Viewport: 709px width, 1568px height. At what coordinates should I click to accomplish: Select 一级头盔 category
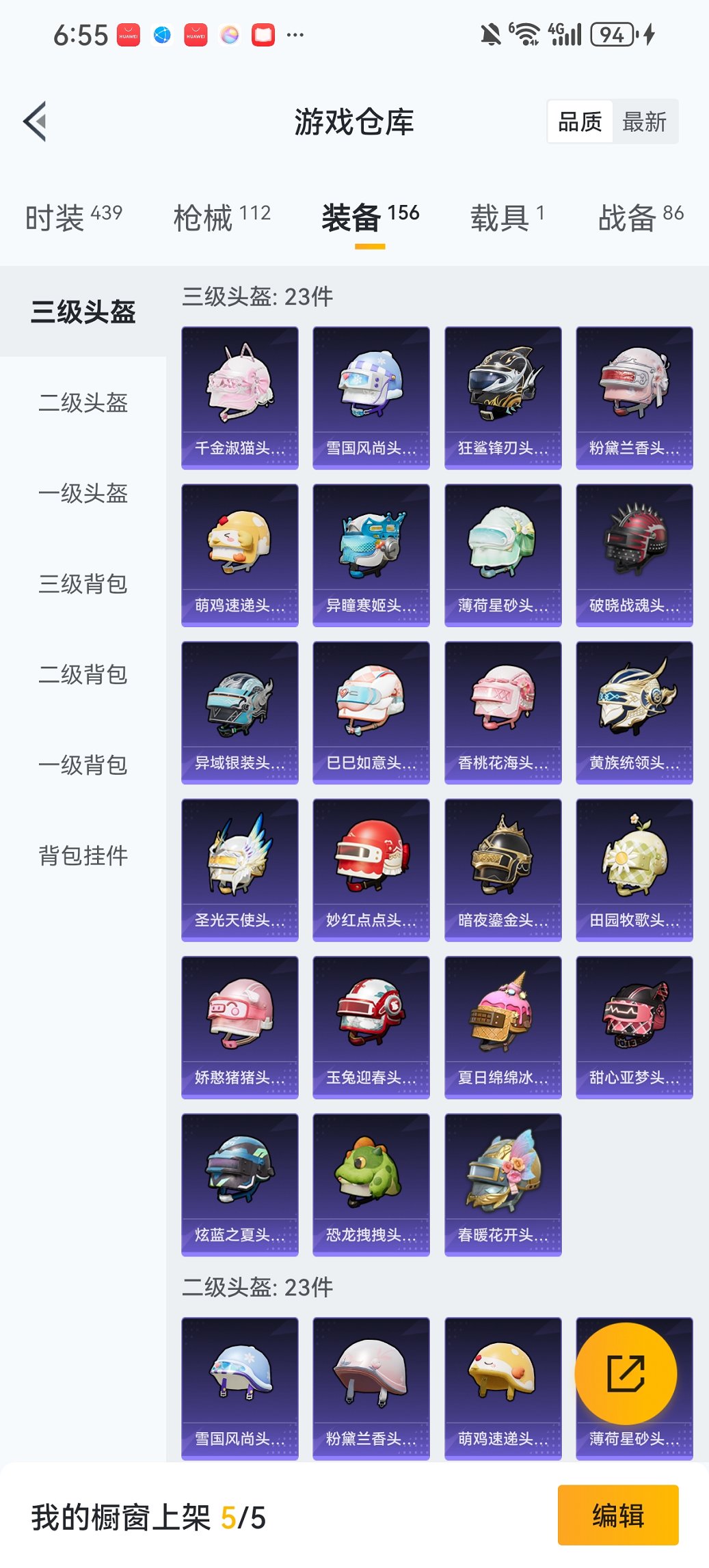point(83,493)
